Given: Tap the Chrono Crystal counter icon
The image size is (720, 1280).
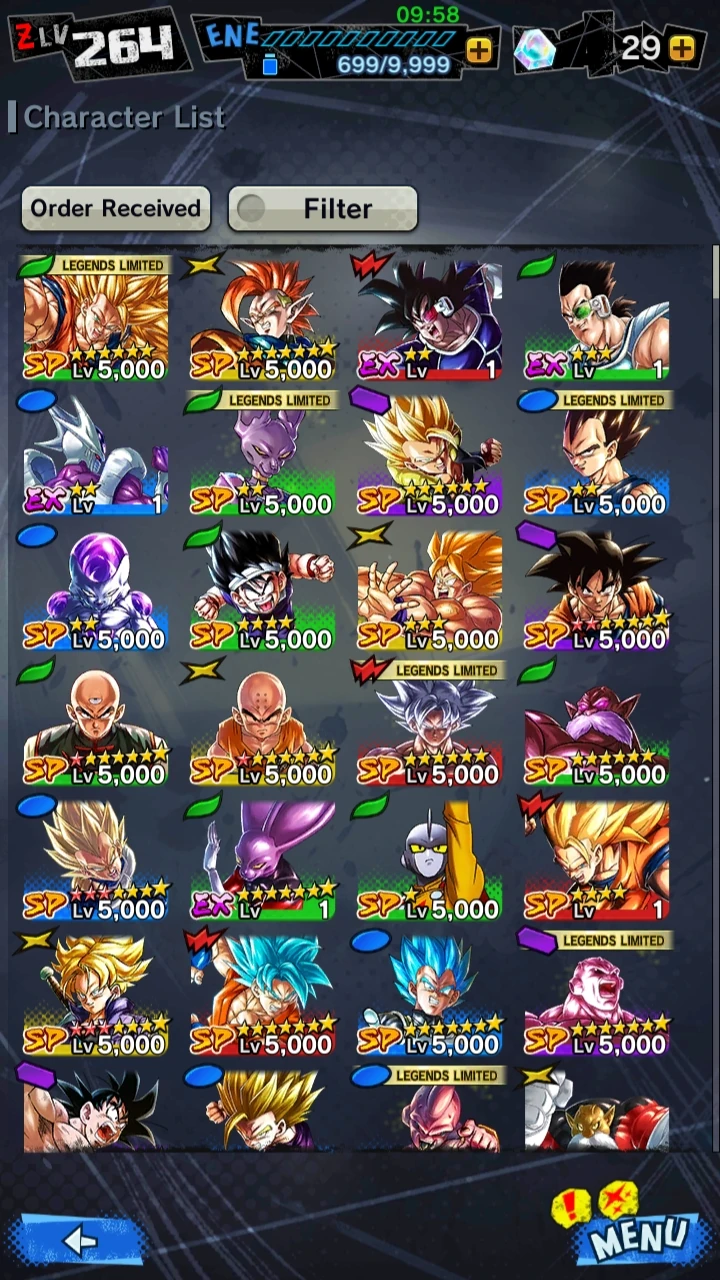Looking at the screenshot, I should click(537, 46).
